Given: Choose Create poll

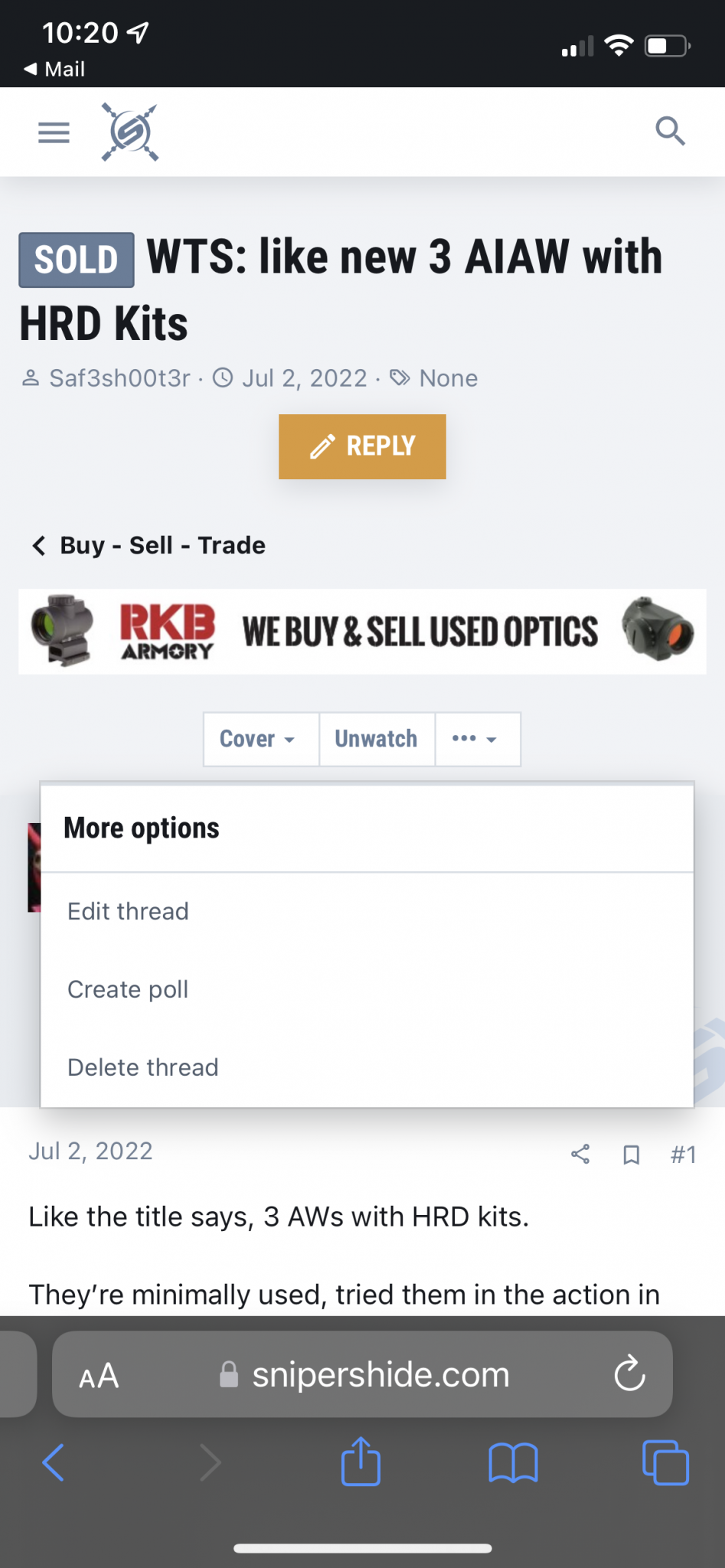Looking at the screenshot, I should pos(128,989).
